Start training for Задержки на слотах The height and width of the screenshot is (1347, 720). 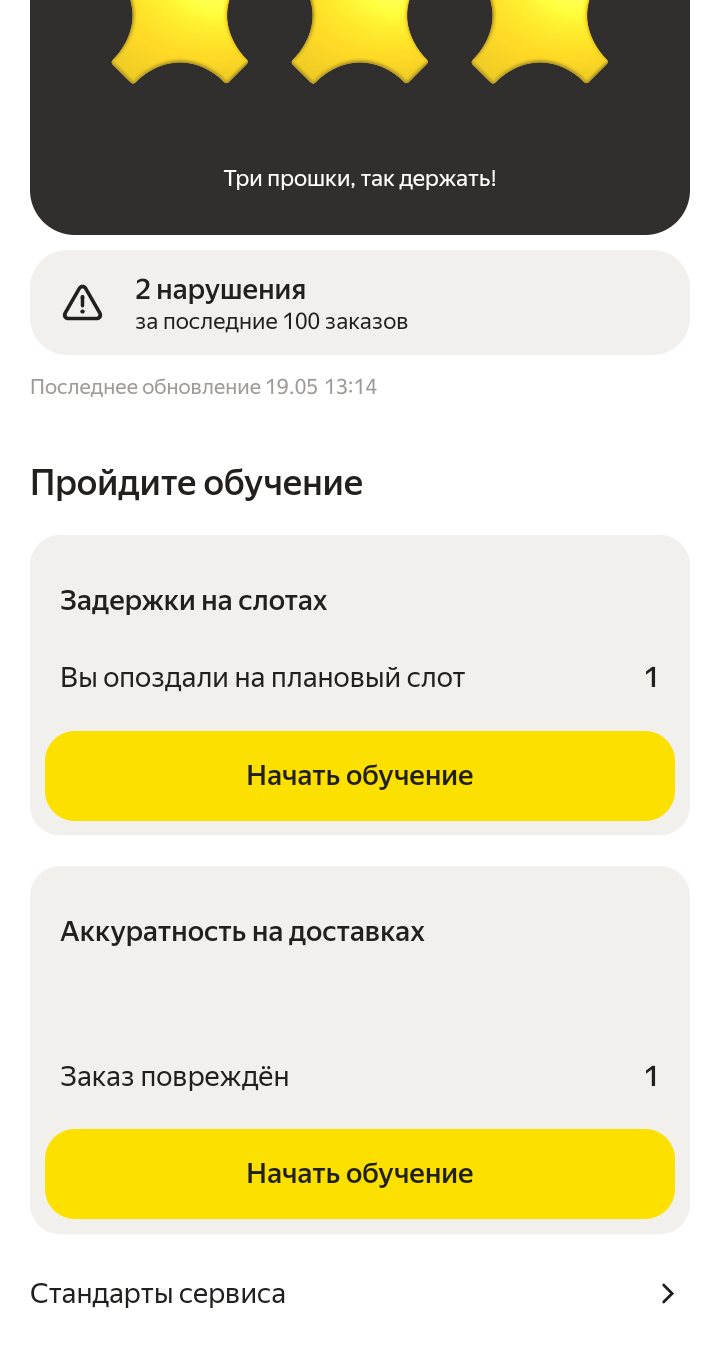(360, 776)
